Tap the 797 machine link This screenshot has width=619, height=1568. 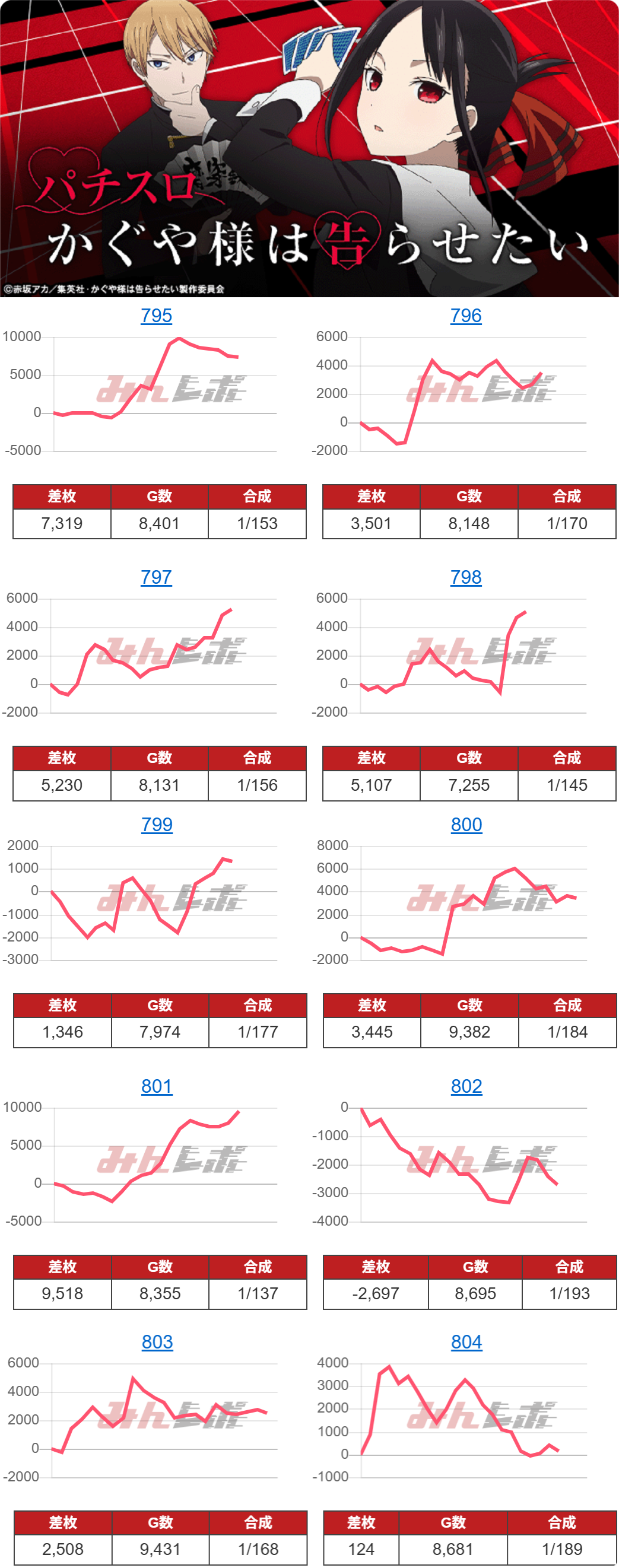[x=157, y=577]
